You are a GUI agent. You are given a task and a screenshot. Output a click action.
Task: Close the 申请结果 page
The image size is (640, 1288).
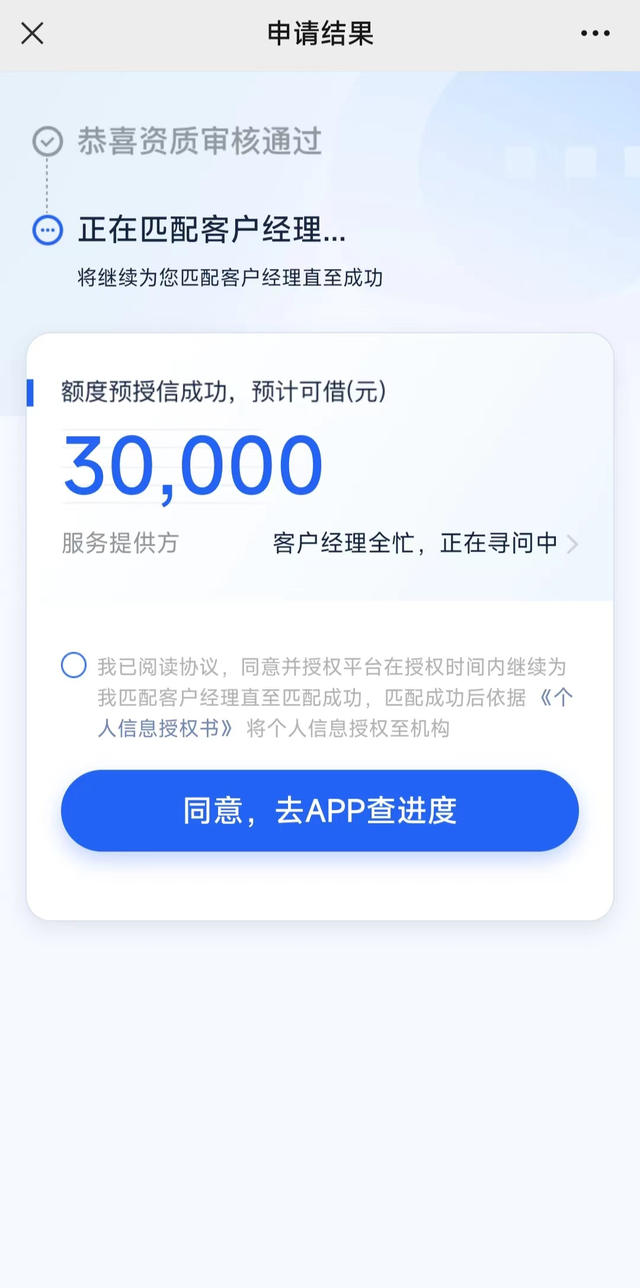32,33
